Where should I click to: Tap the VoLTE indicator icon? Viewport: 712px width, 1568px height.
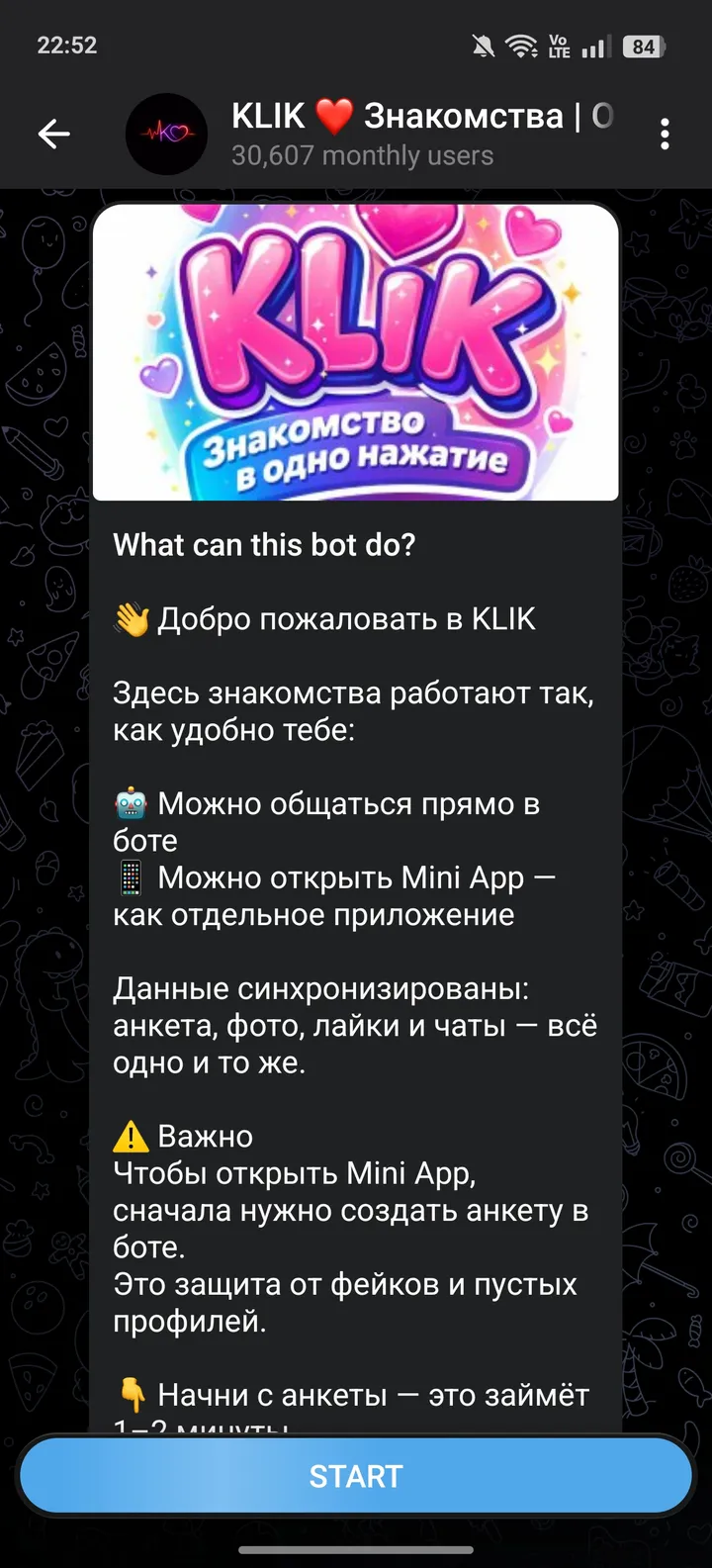556,45
